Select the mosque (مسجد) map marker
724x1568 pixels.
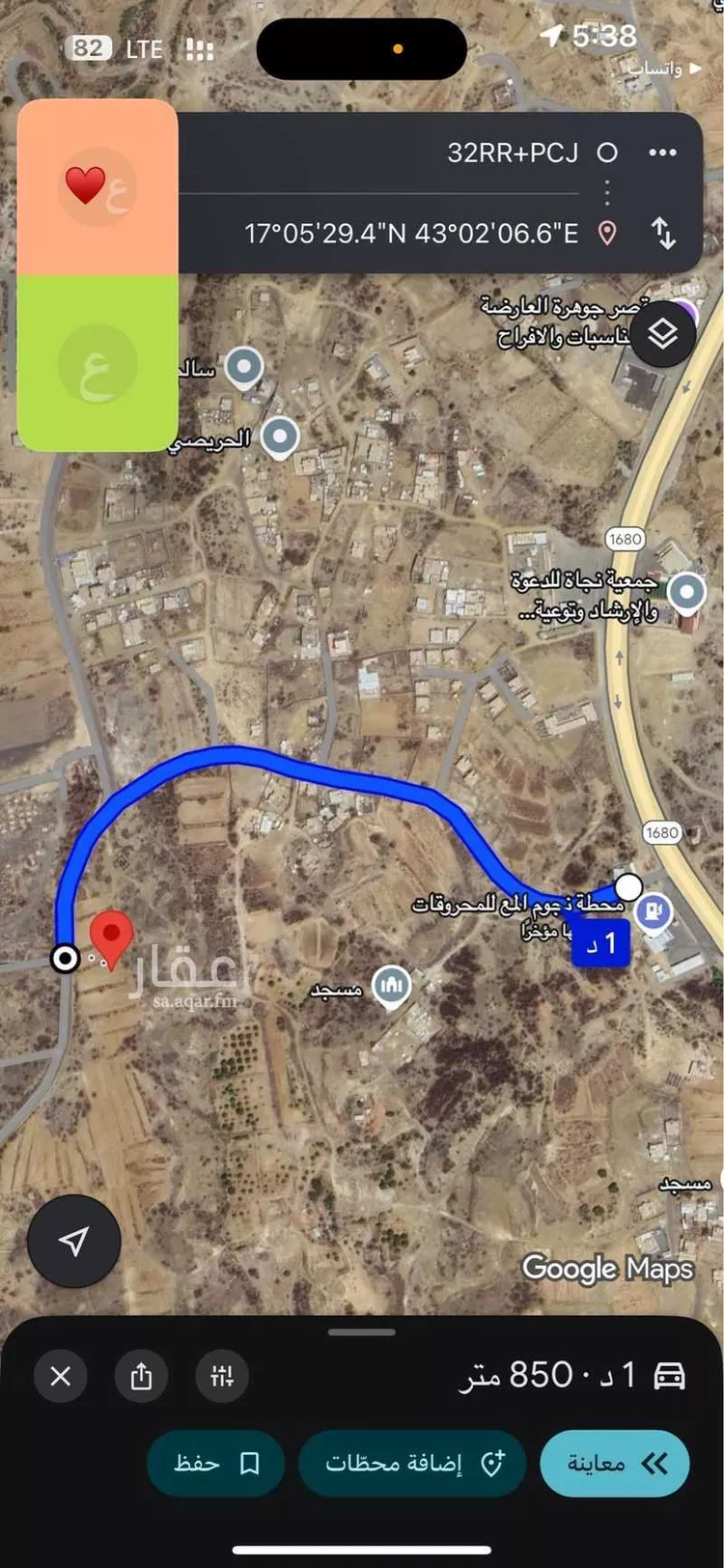(x=391, y=986)
